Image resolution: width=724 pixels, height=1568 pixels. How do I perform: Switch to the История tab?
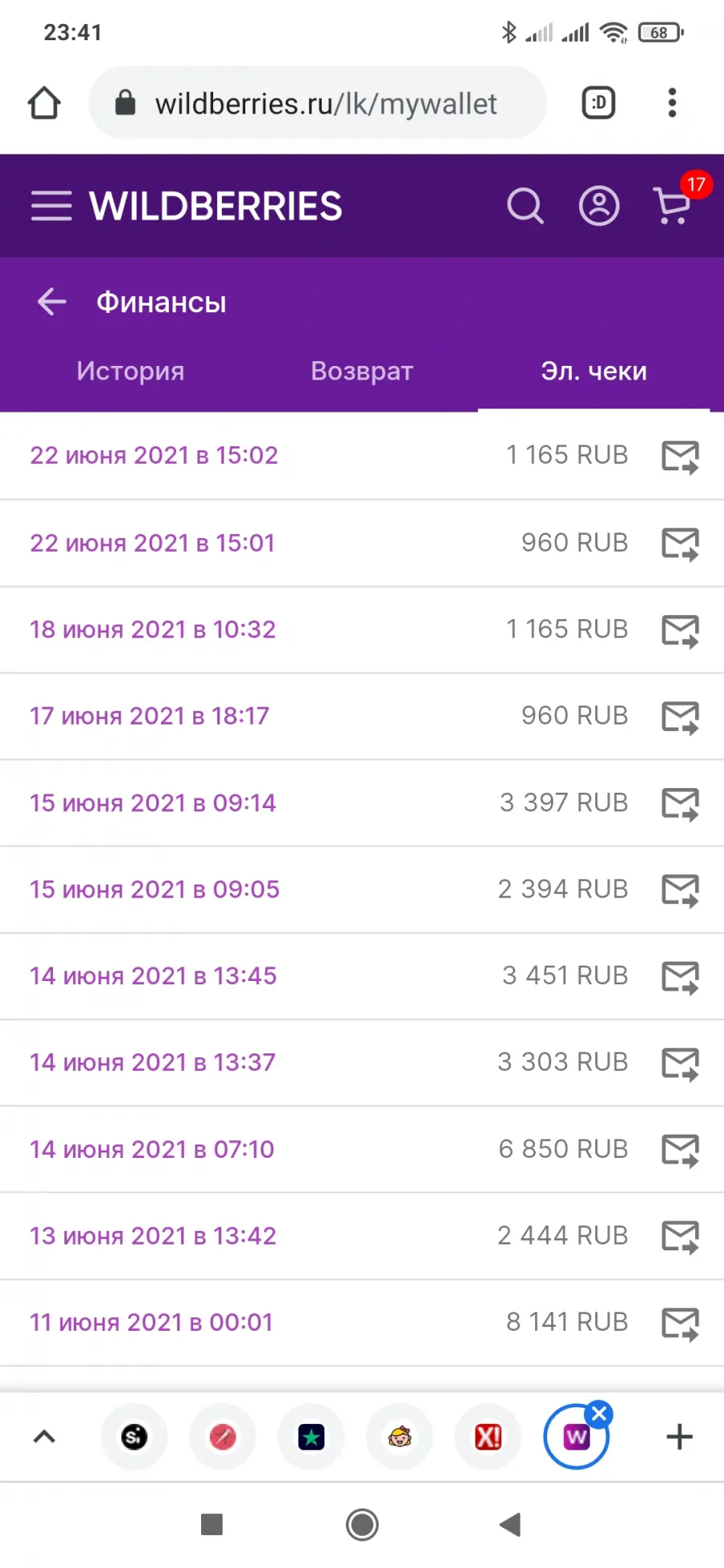coord(130,371)
